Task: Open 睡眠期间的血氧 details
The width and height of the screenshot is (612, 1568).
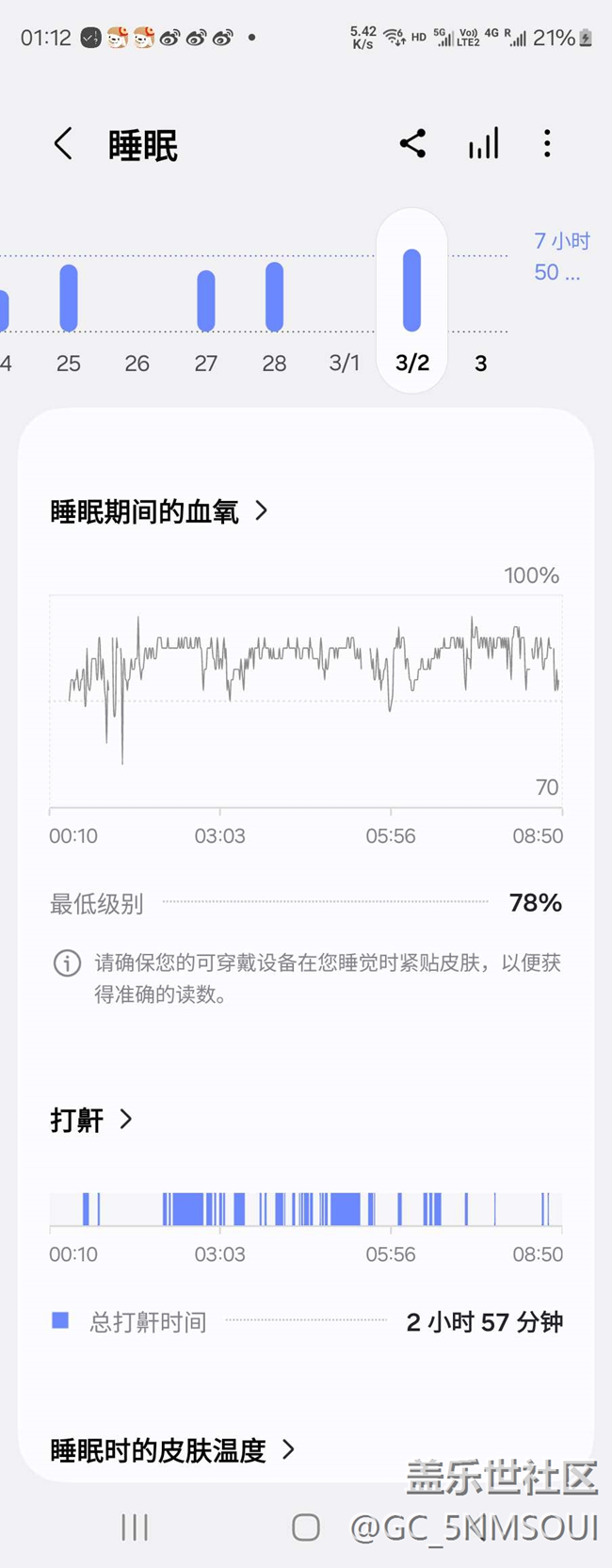Action: click(x=158, y=511)
